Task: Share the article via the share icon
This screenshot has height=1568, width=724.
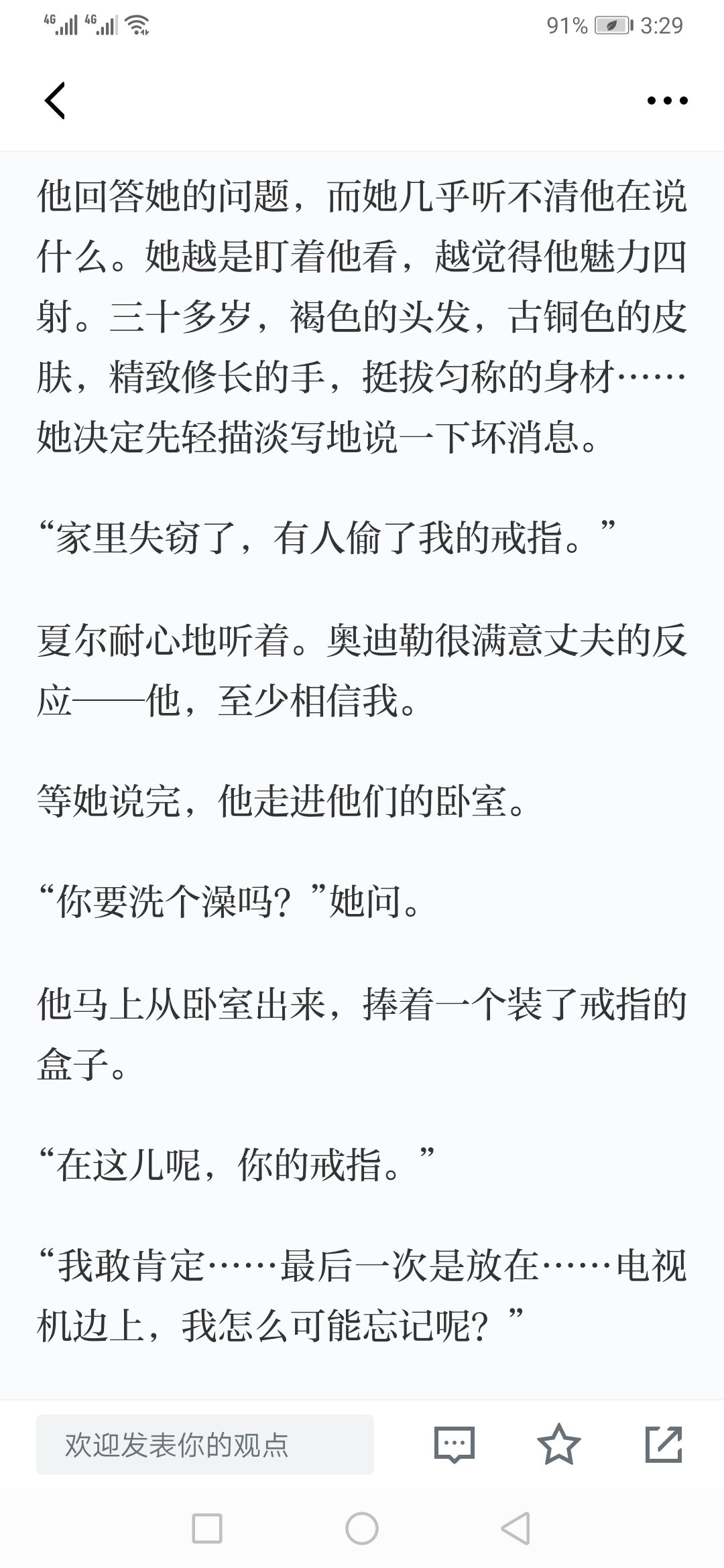Action: (664, 1444)
